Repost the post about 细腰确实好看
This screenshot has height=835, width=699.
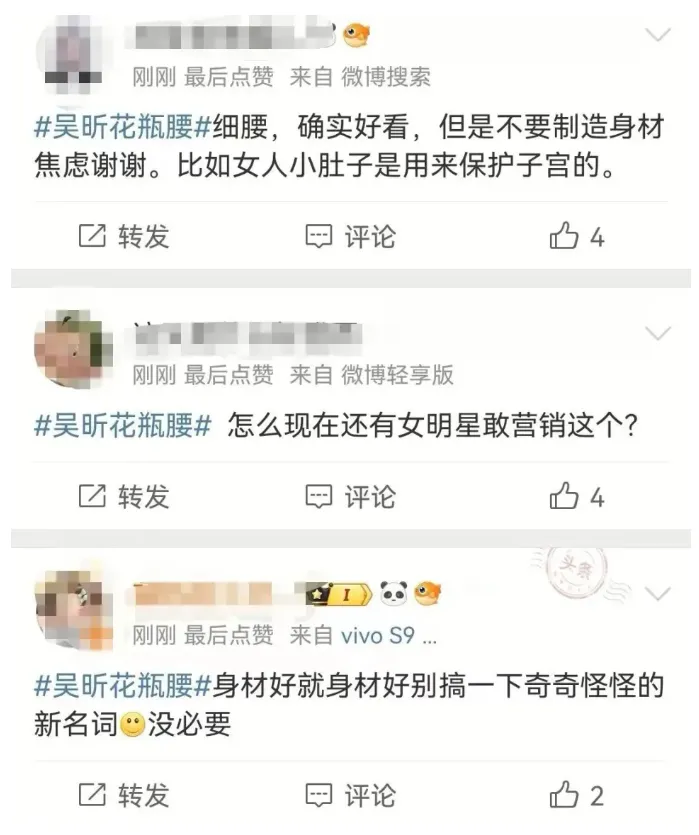[124, 237]
